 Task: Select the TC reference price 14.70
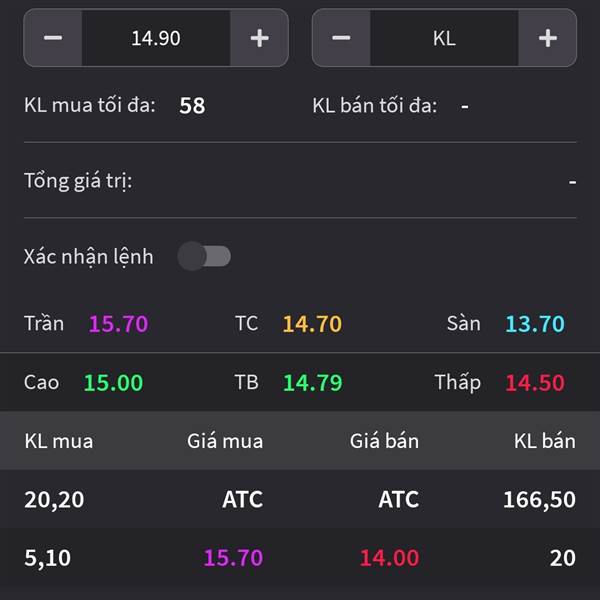pyautogui.click(x=311, y=324)
